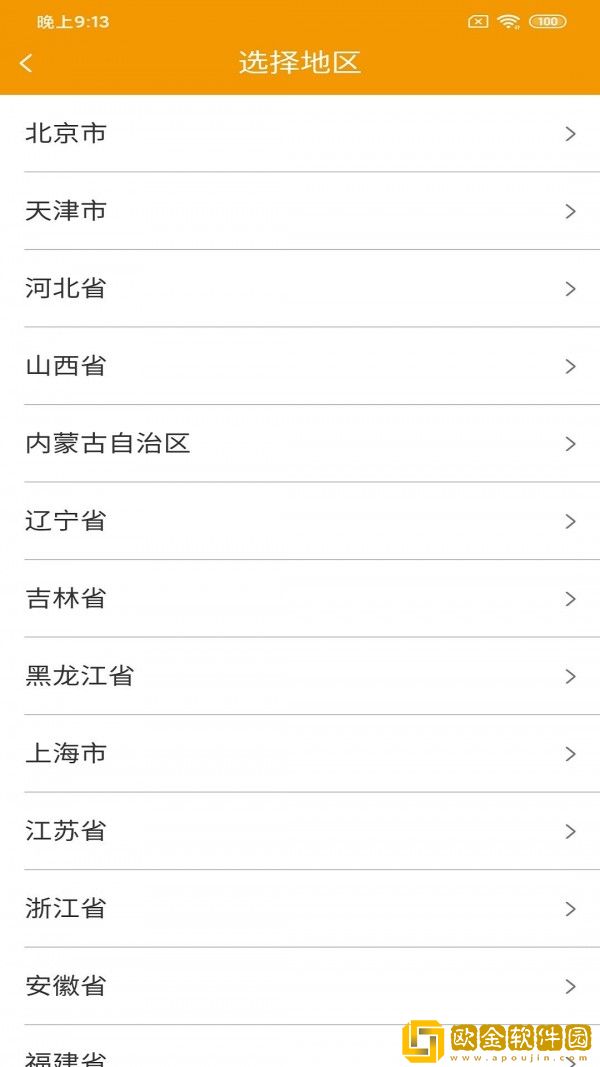600x1067 pixels.
Task: Select 上海市
Action: [300, 754]
